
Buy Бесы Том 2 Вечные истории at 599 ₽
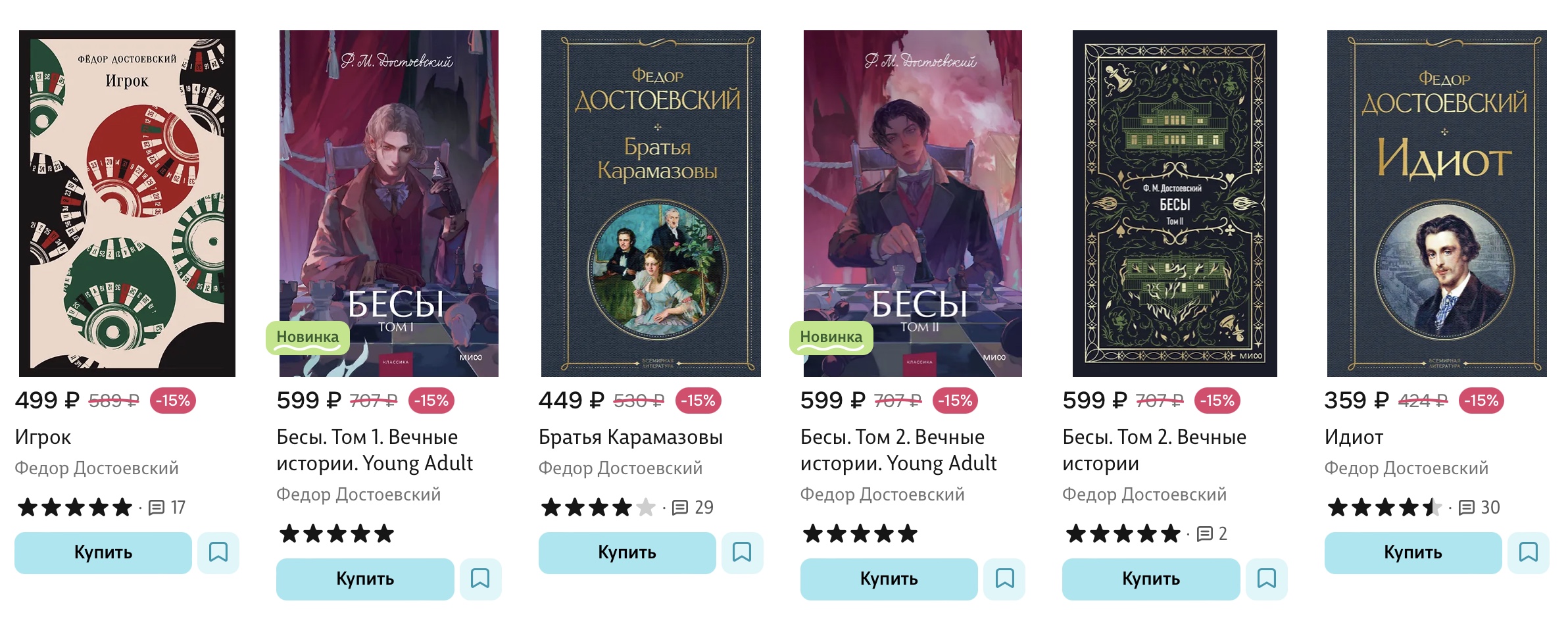(x=1150, y=579)
